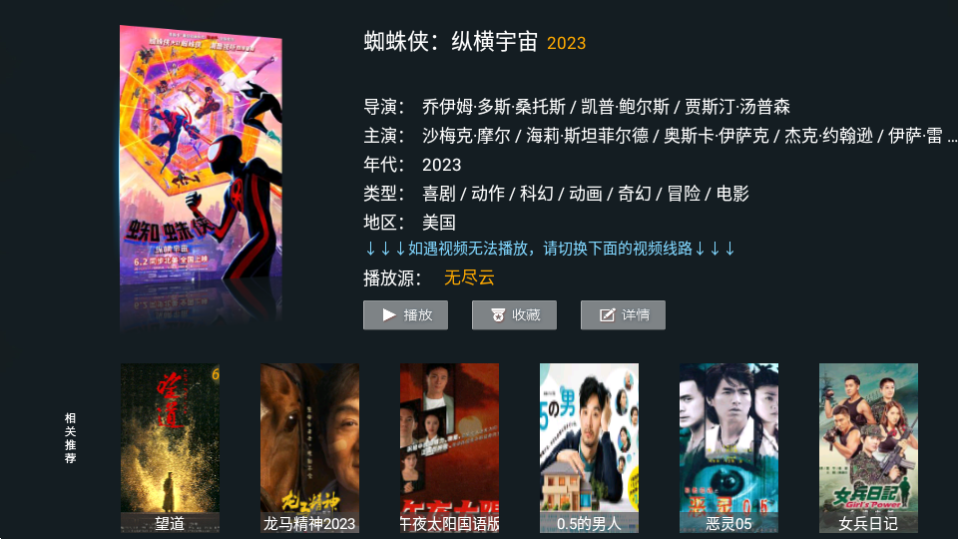
Task: Open the recommended title 恶灵05
Action: [x=728, y=447]
